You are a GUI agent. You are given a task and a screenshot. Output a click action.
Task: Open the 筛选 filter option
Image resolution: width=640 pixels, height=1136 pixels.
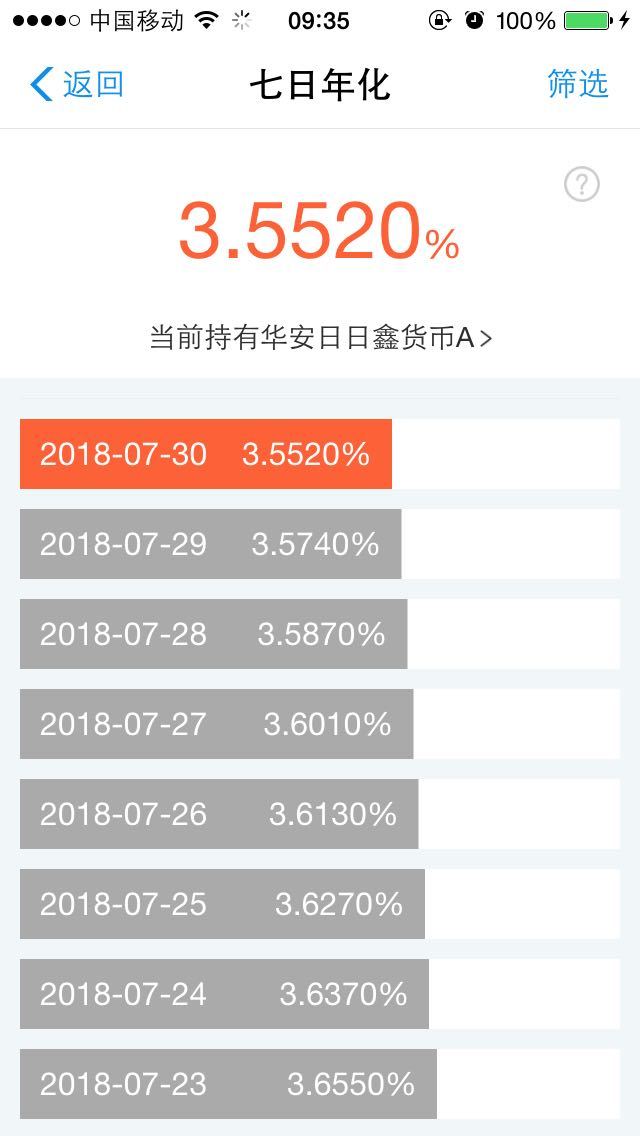pyautogui.click(x=578, y=84)
